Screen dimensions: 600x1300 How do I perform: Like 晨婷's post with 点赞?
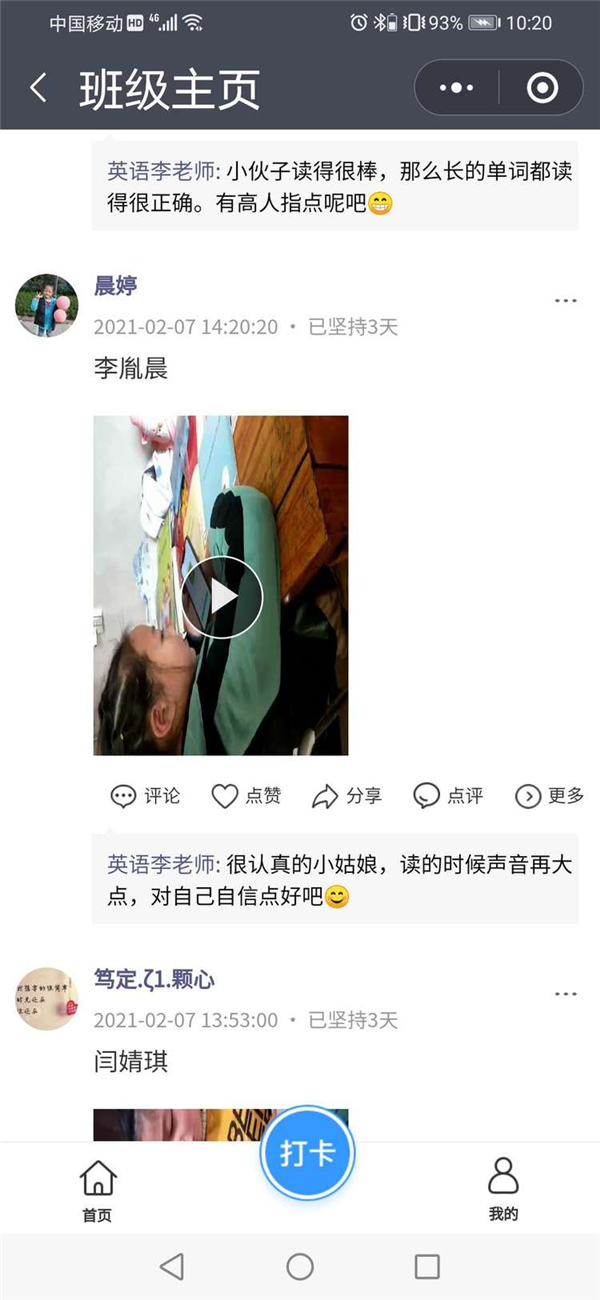pos(246,796)
